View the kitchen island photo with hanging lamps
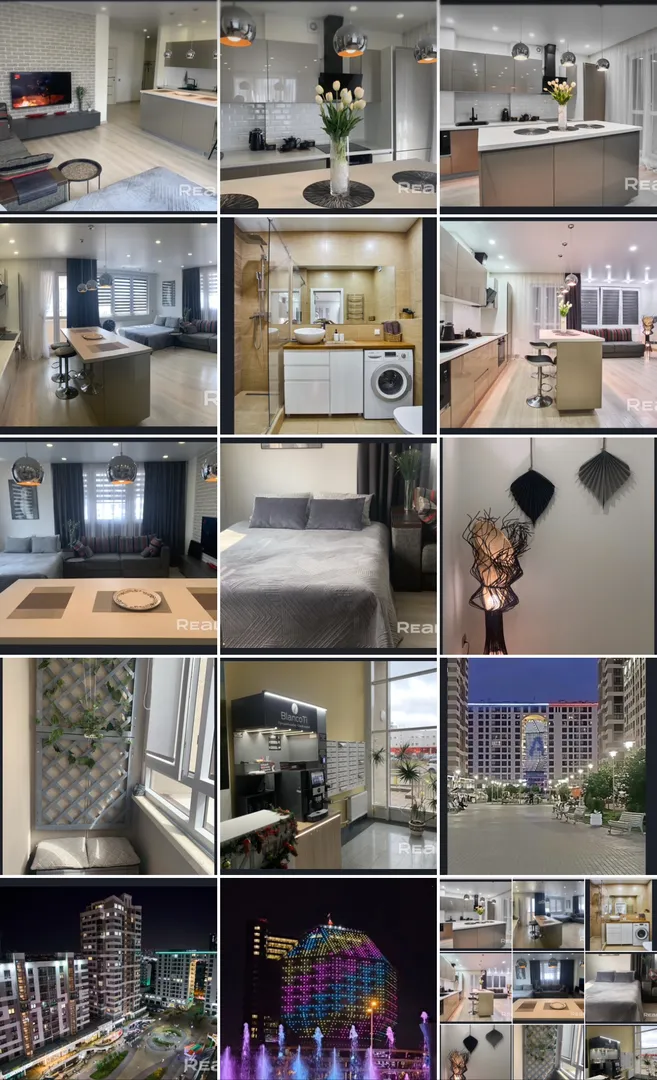 (548, 105)
